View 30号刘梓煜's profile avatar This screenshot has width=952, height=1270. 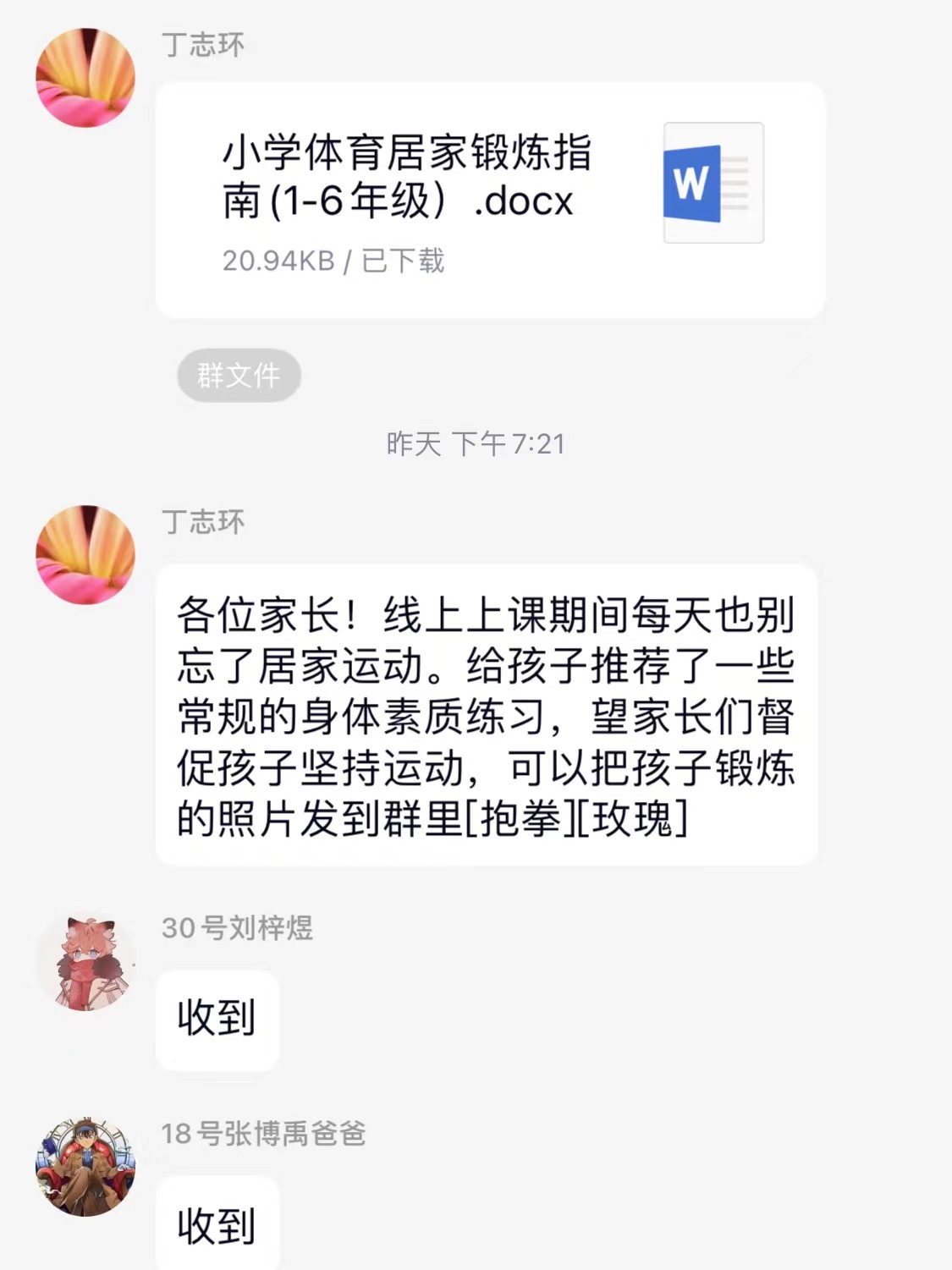(x=85, y=963)
